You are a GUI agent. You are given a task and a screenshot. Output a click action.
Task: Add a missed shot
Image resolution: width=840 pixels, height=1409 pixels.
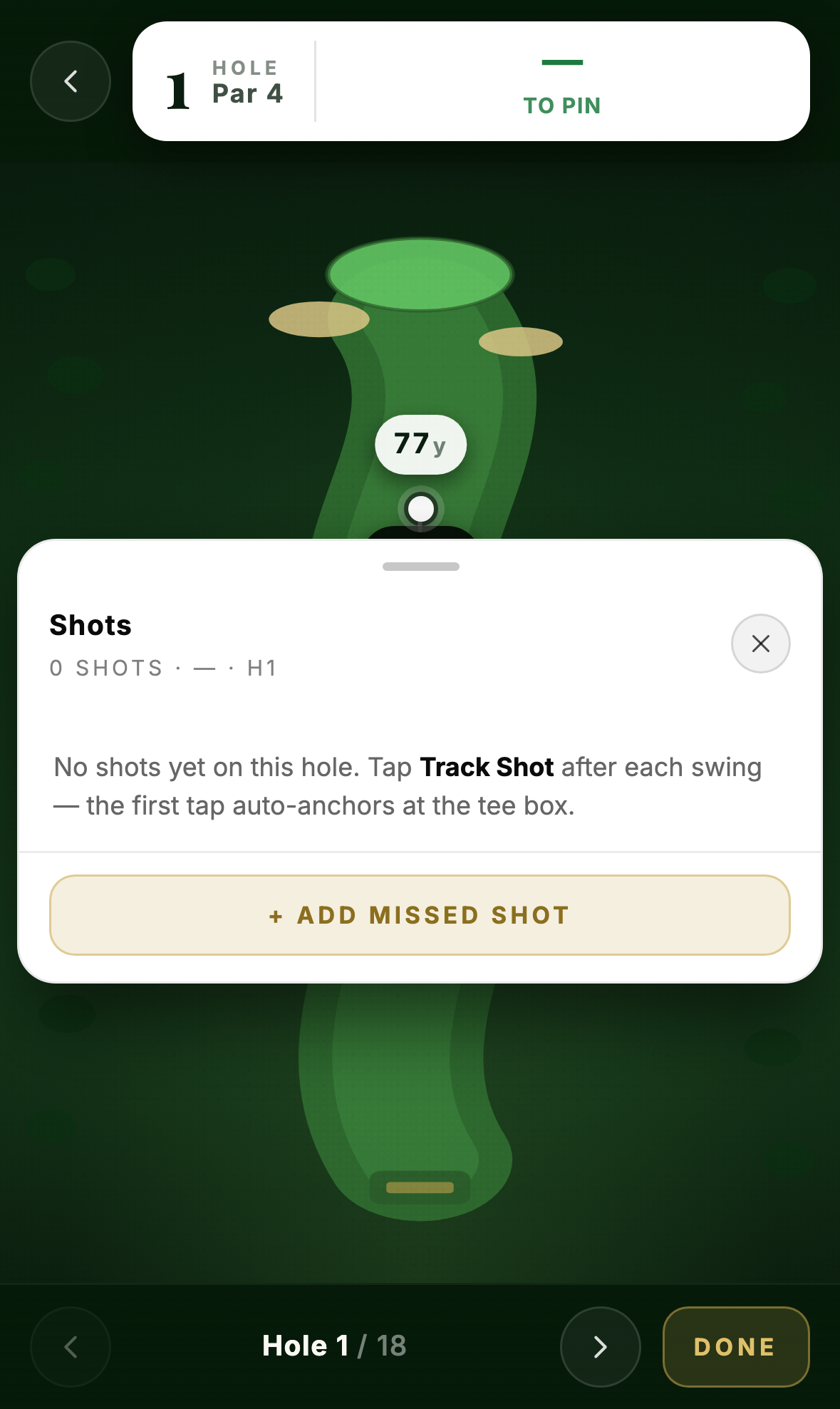pos(420,915)
